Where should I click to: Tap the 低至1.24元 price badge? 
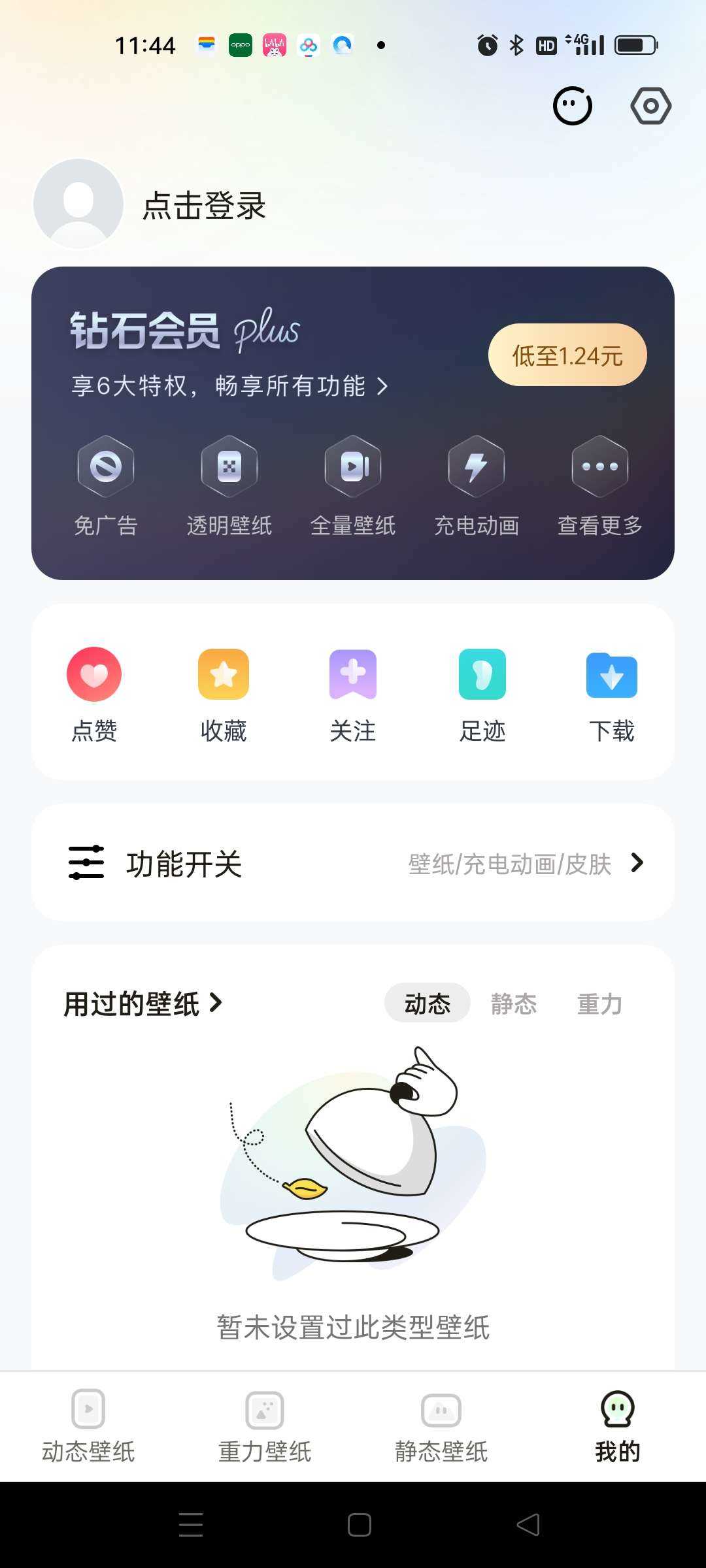pos(566,354)
